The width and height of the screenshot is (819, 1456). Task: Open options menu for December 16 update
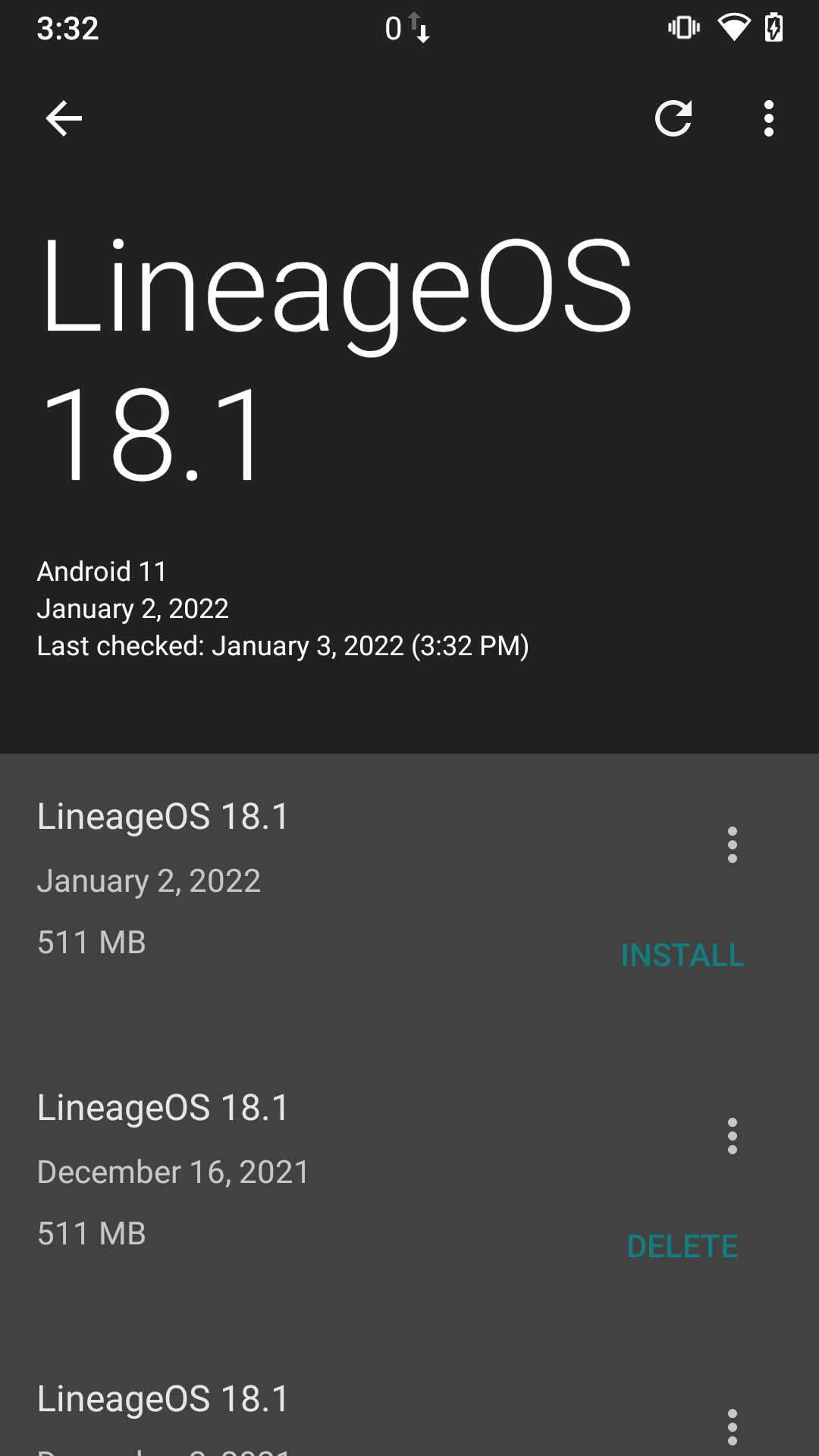[x=733, y=1136]
